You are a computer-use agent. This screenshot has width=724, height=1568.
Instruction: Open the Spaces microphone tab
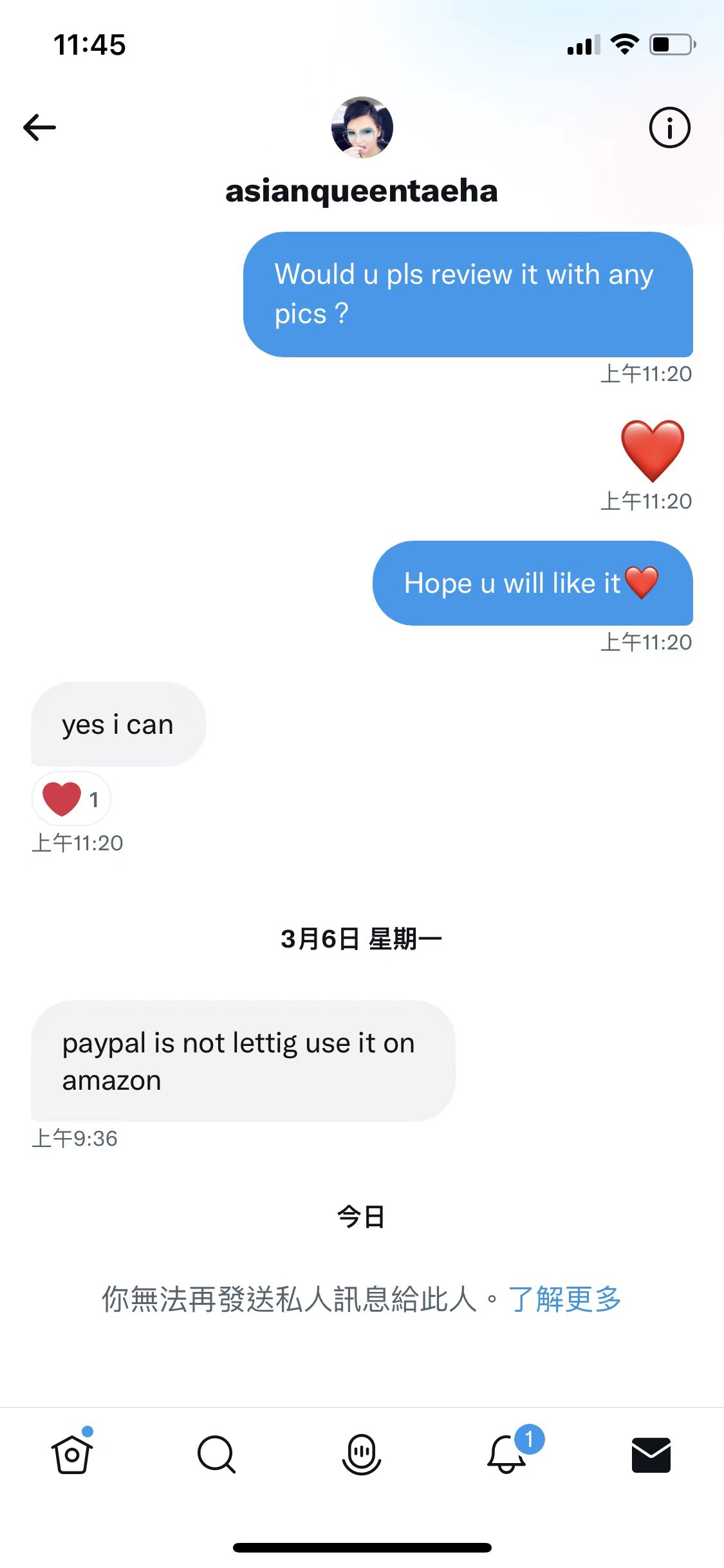362,1455
